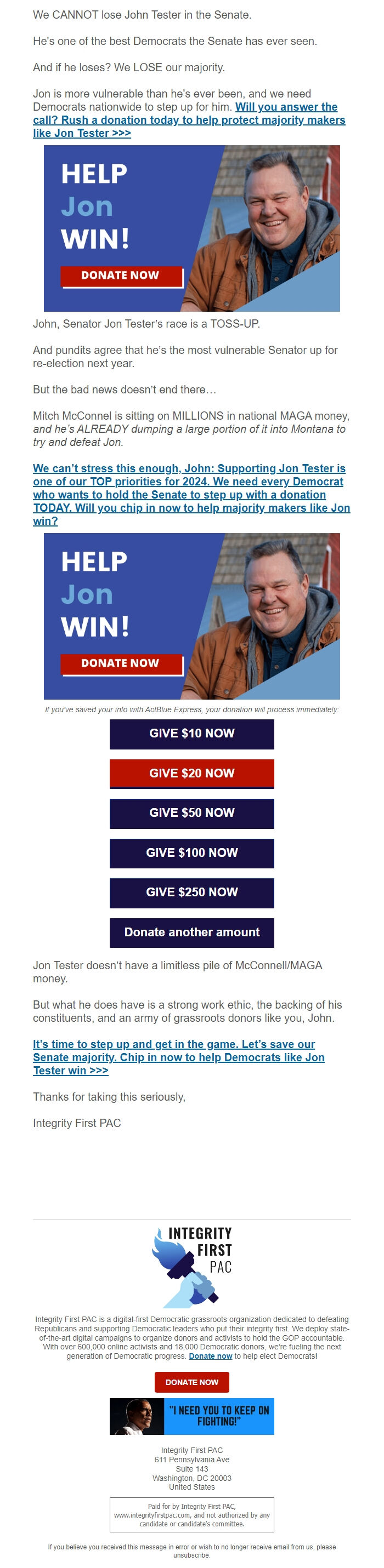Tap the first Help Jon Win banner

pyautogui.click(x=191, y=228)
